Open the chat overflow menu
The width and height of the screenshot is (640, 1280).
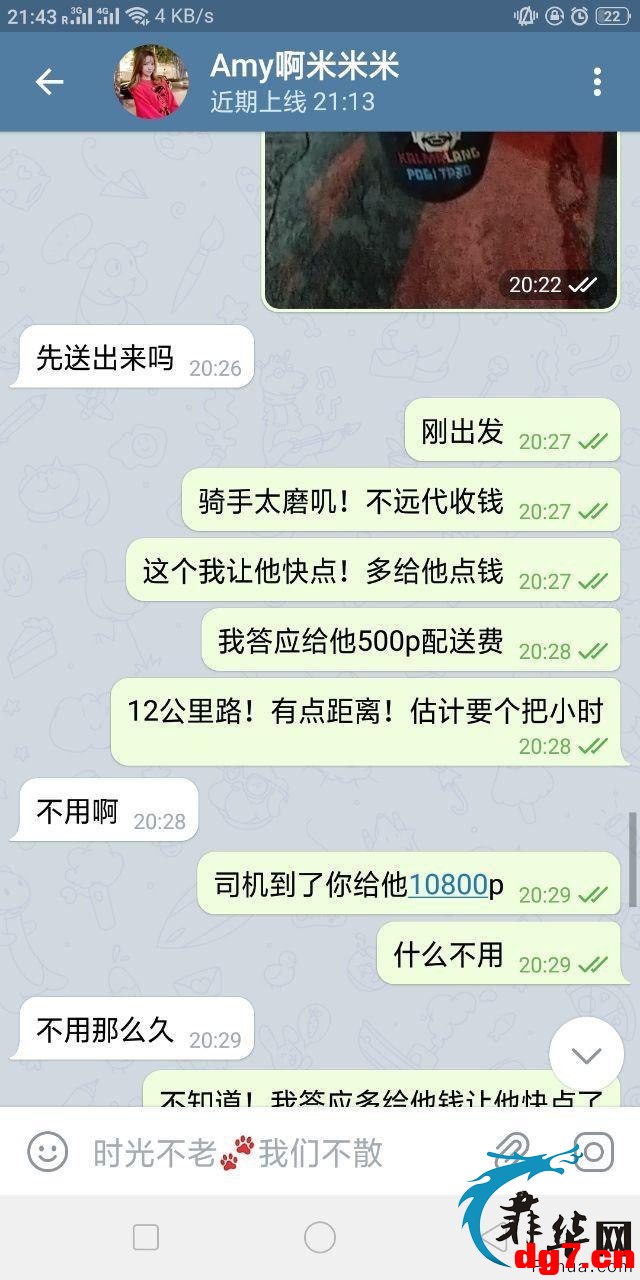pos(597,82)
